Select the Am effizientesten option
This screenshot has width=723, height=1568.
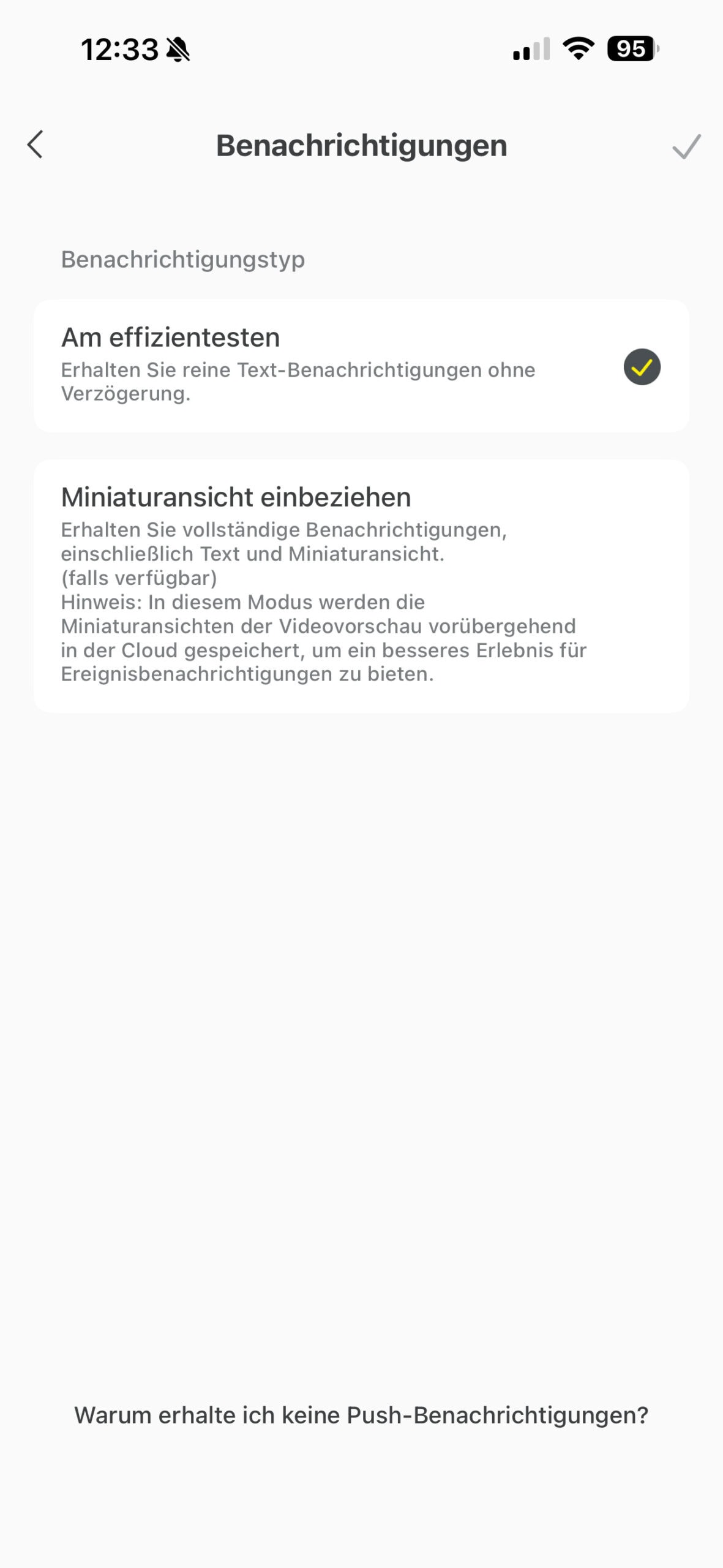(361, 366)
